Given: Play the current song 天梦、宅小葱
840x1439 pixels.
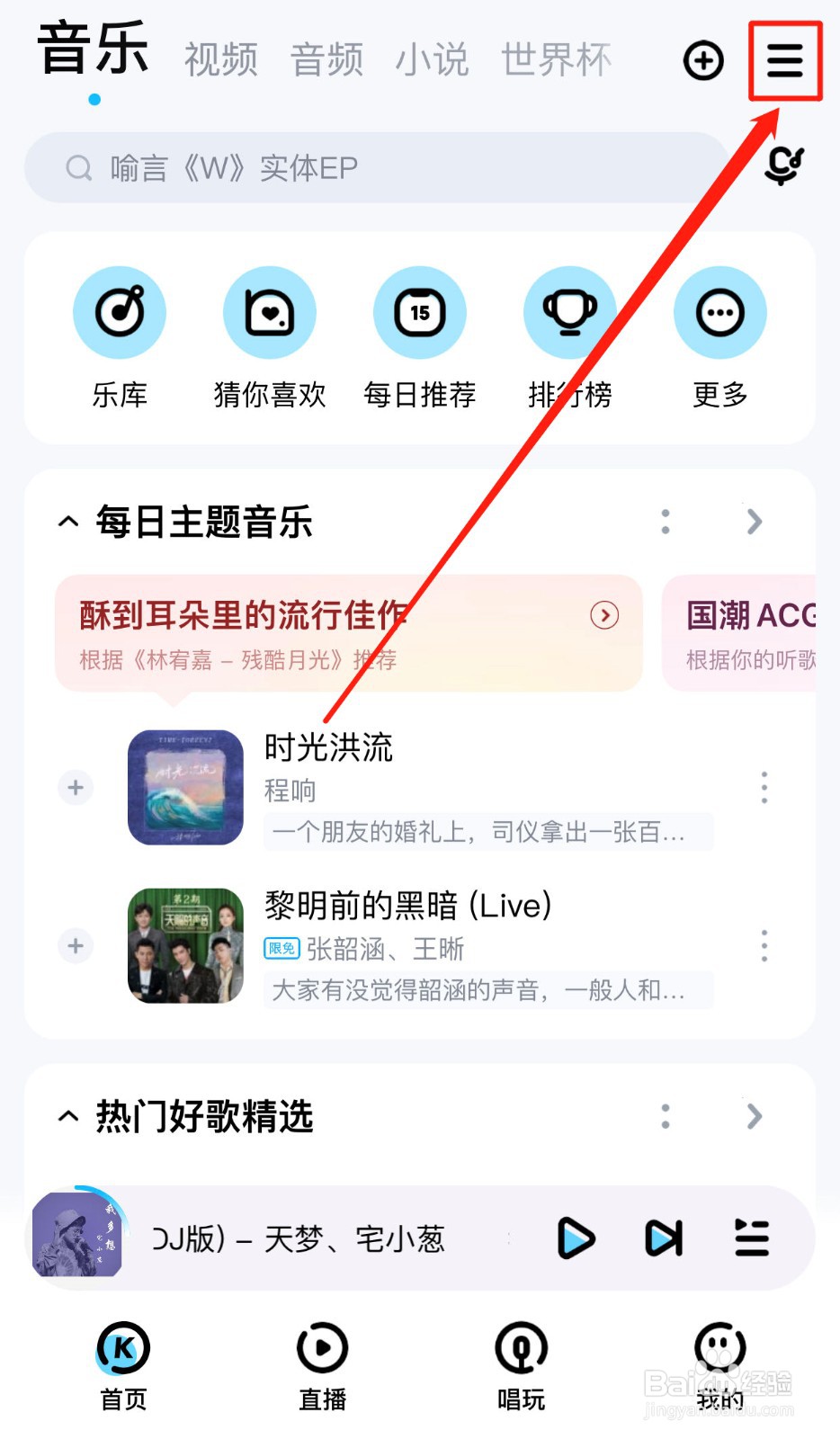Looking at the screenshot, I should tap(576, 1238).
